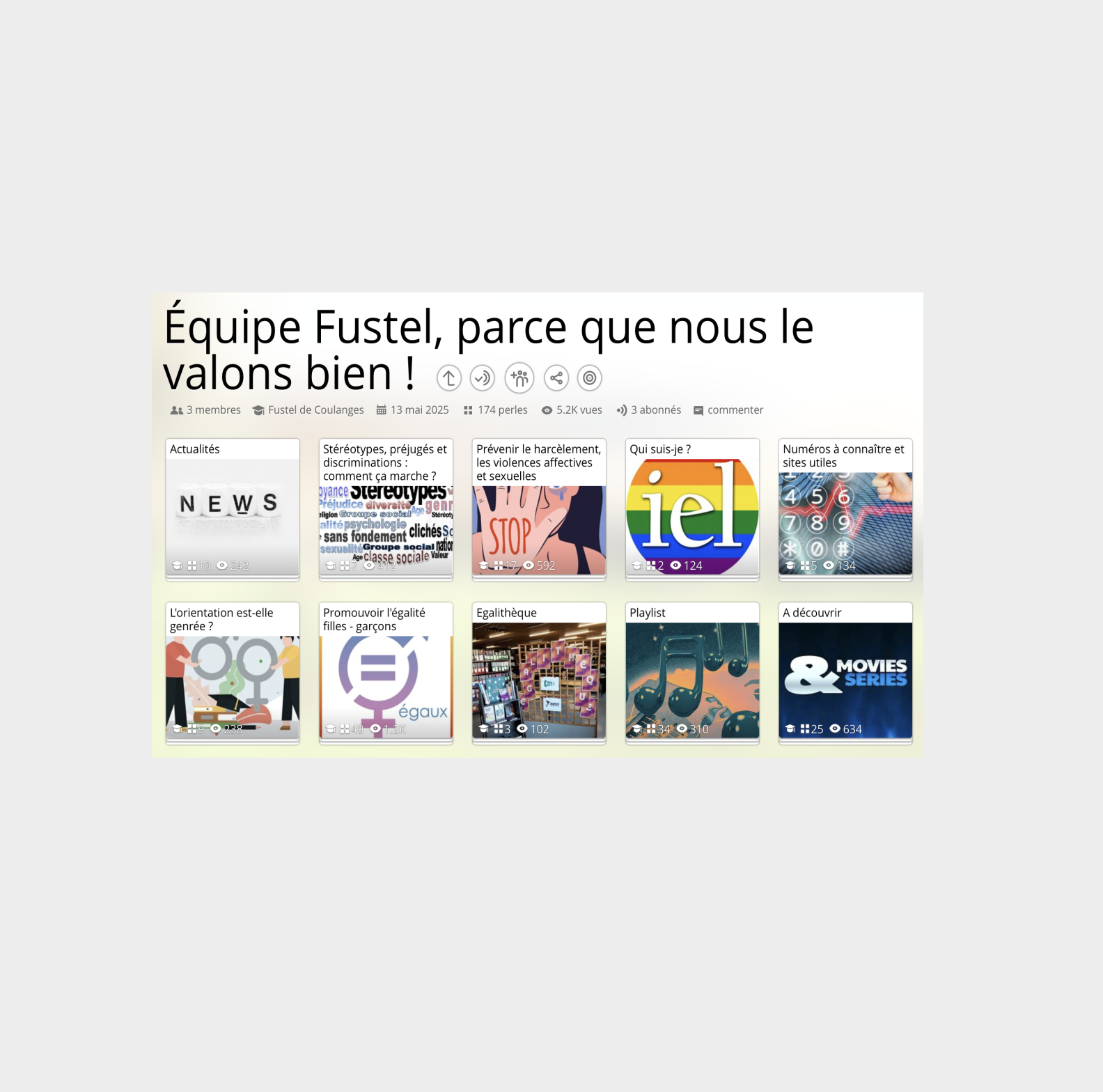Go up to the parent collection
This screenshot has width=1103, height=1092.
click(x=449, y=378)
